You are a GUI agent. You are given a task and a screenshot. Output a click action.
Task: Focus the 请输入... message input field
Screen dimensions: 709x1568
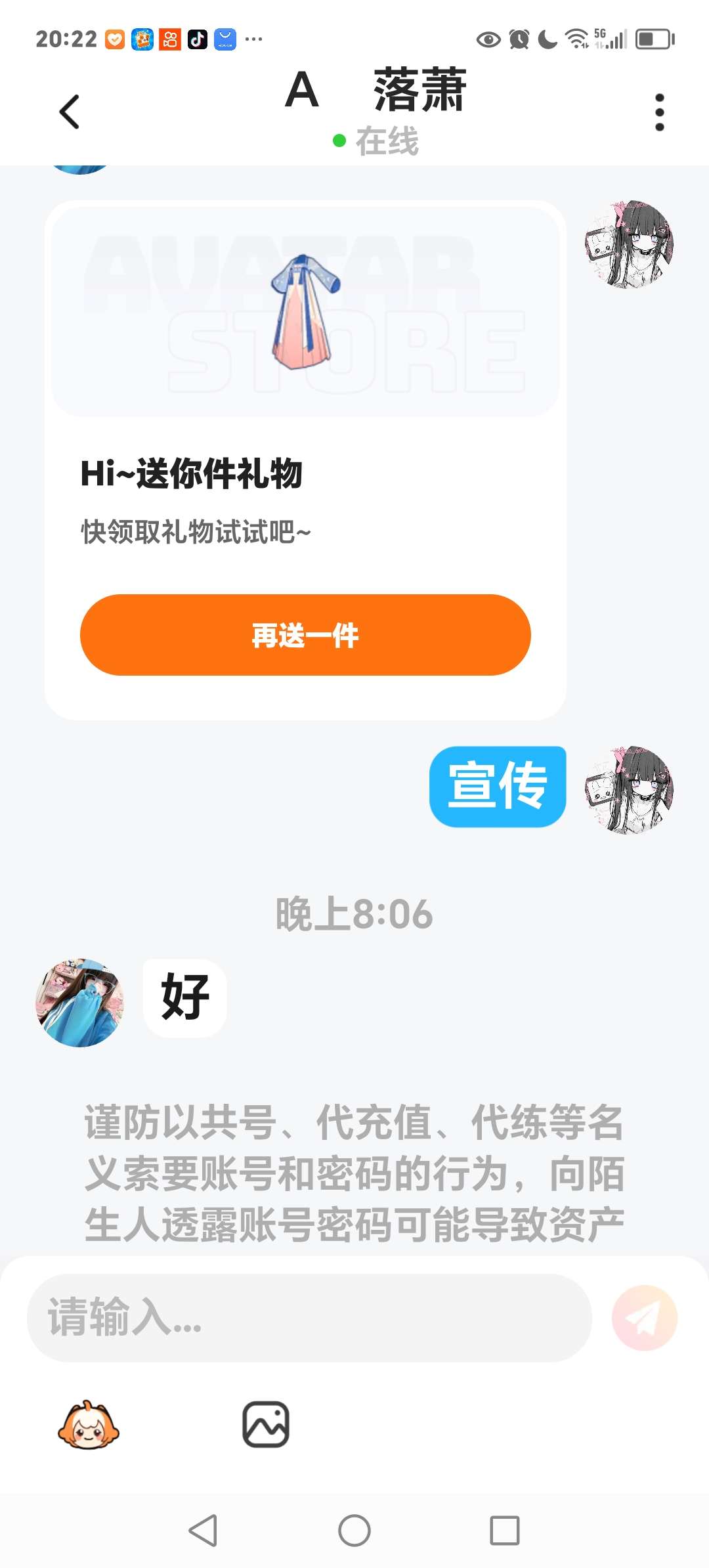(x=309, y=1317)
